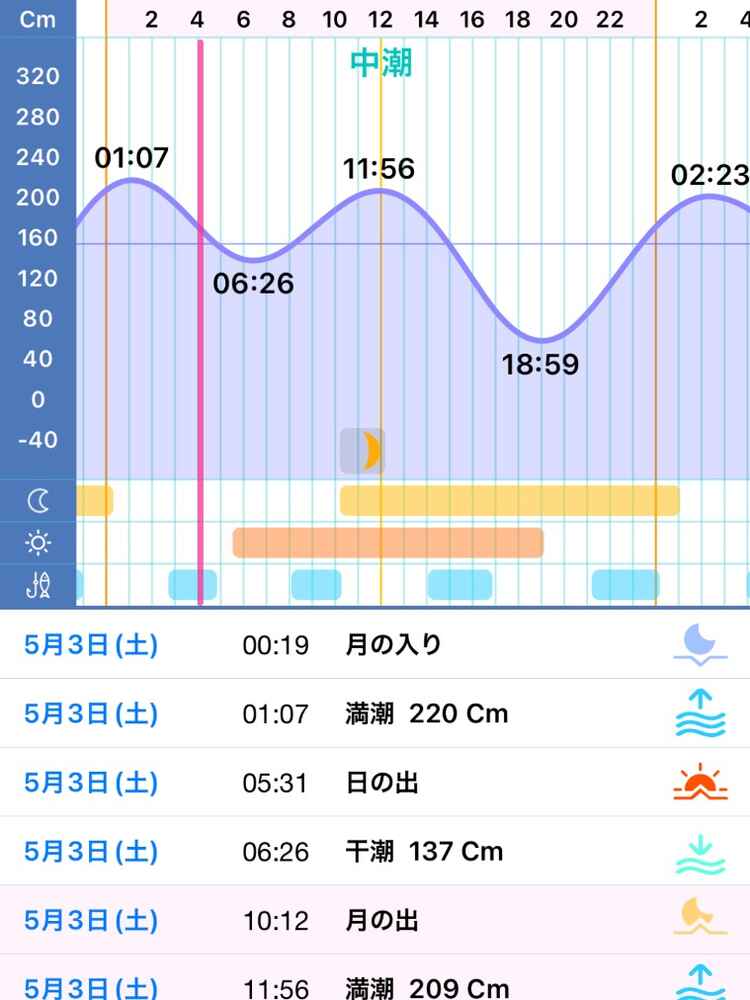Tap the moon phase icon on the chart
Screen dimensions: 750x1000
point(363,451)
